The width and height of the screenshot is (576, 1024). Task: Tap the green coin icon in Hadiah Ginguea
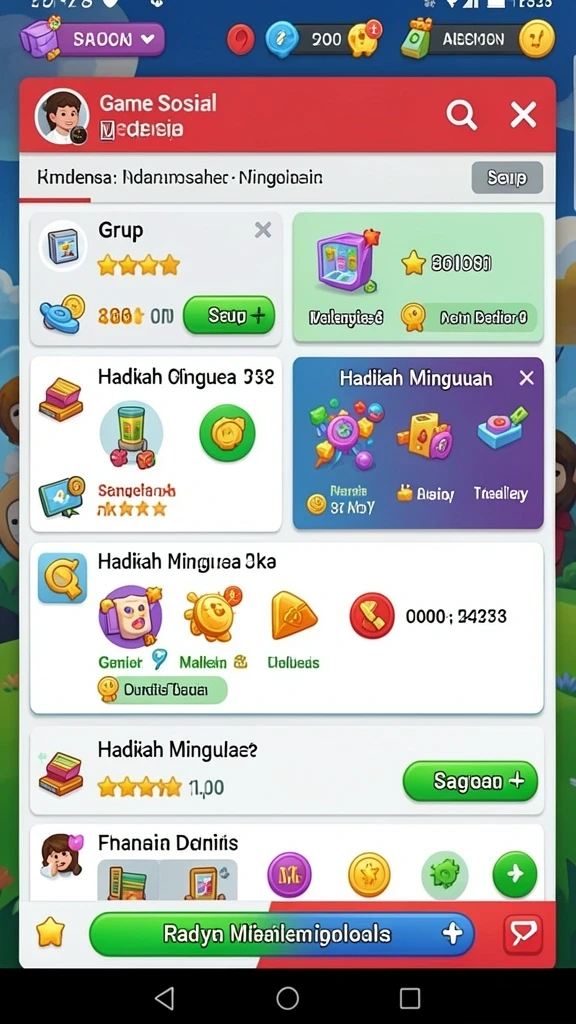point(227,433)
